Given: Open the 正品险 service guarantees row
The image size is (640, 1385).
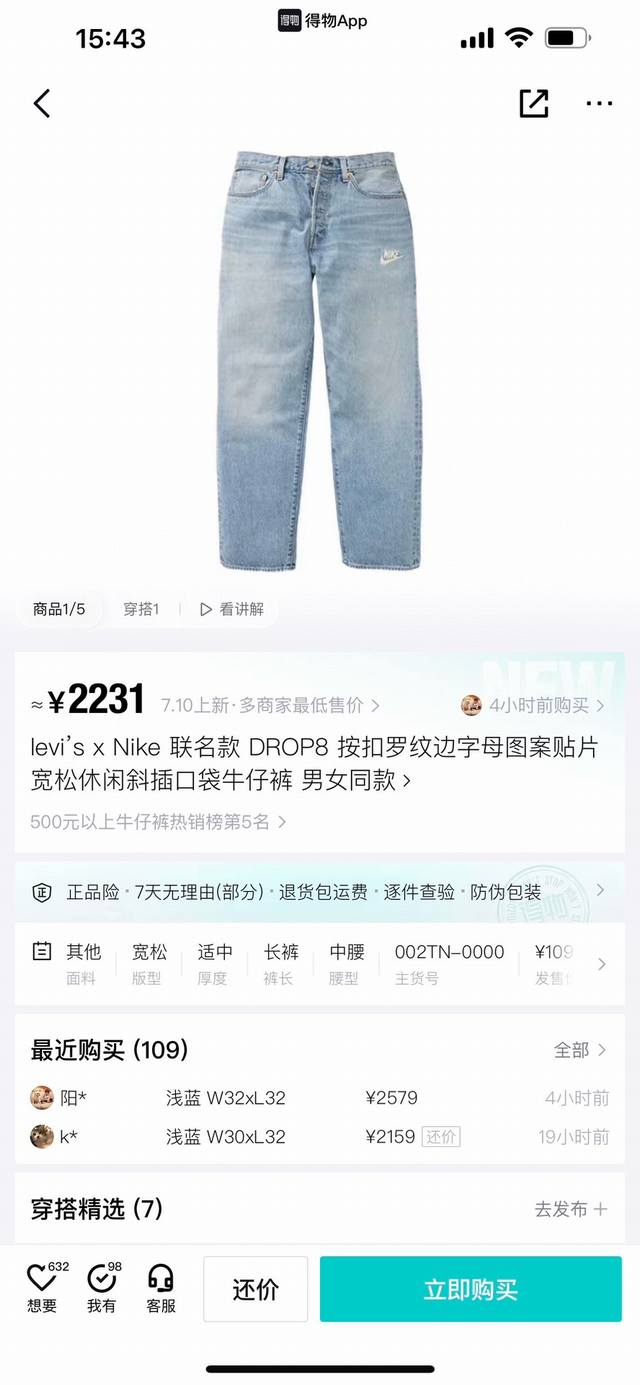Looking at the screenshot, I should (320, 891).
